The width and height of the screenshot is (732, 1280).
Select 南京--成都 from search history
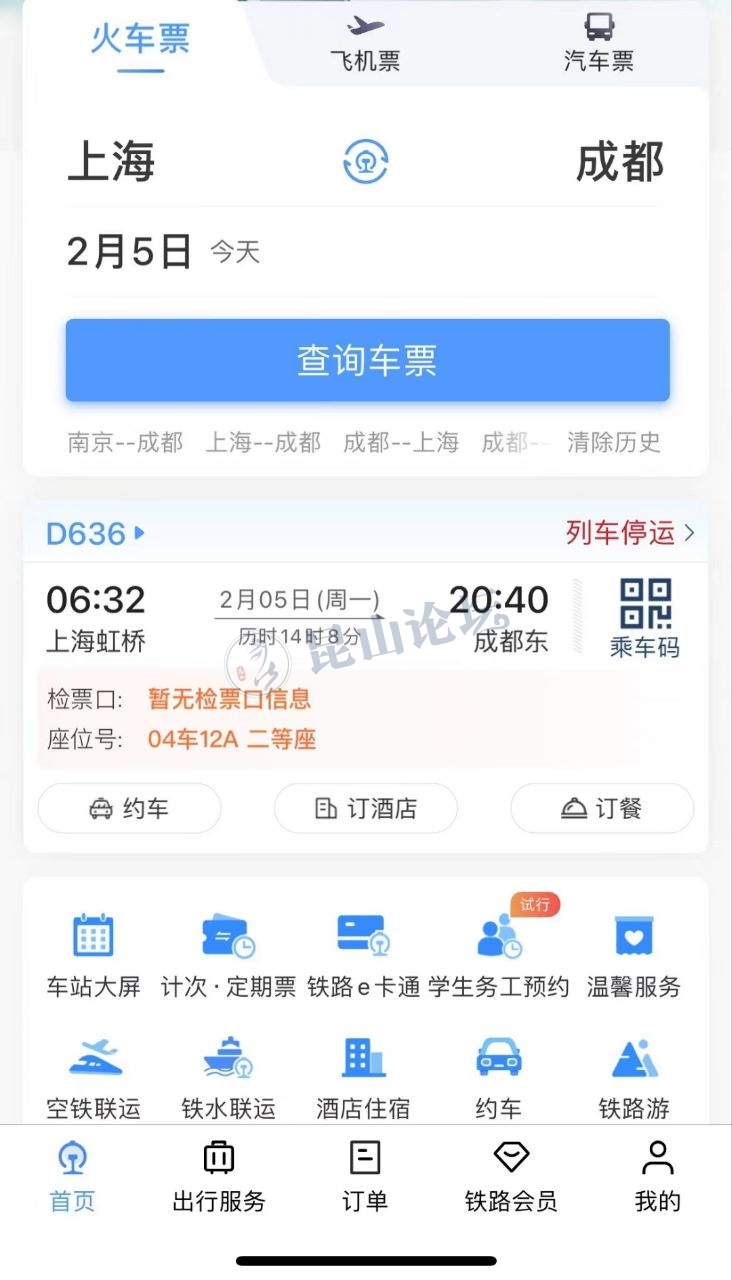coord(125,442)
